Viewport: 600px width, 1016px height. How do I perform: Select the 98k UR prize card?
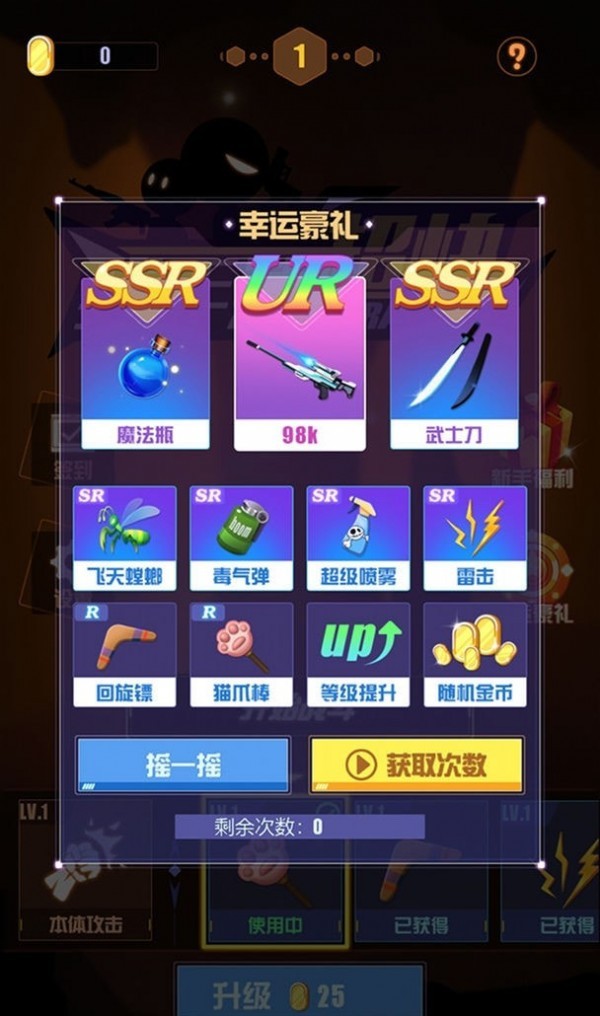(299, 365)
